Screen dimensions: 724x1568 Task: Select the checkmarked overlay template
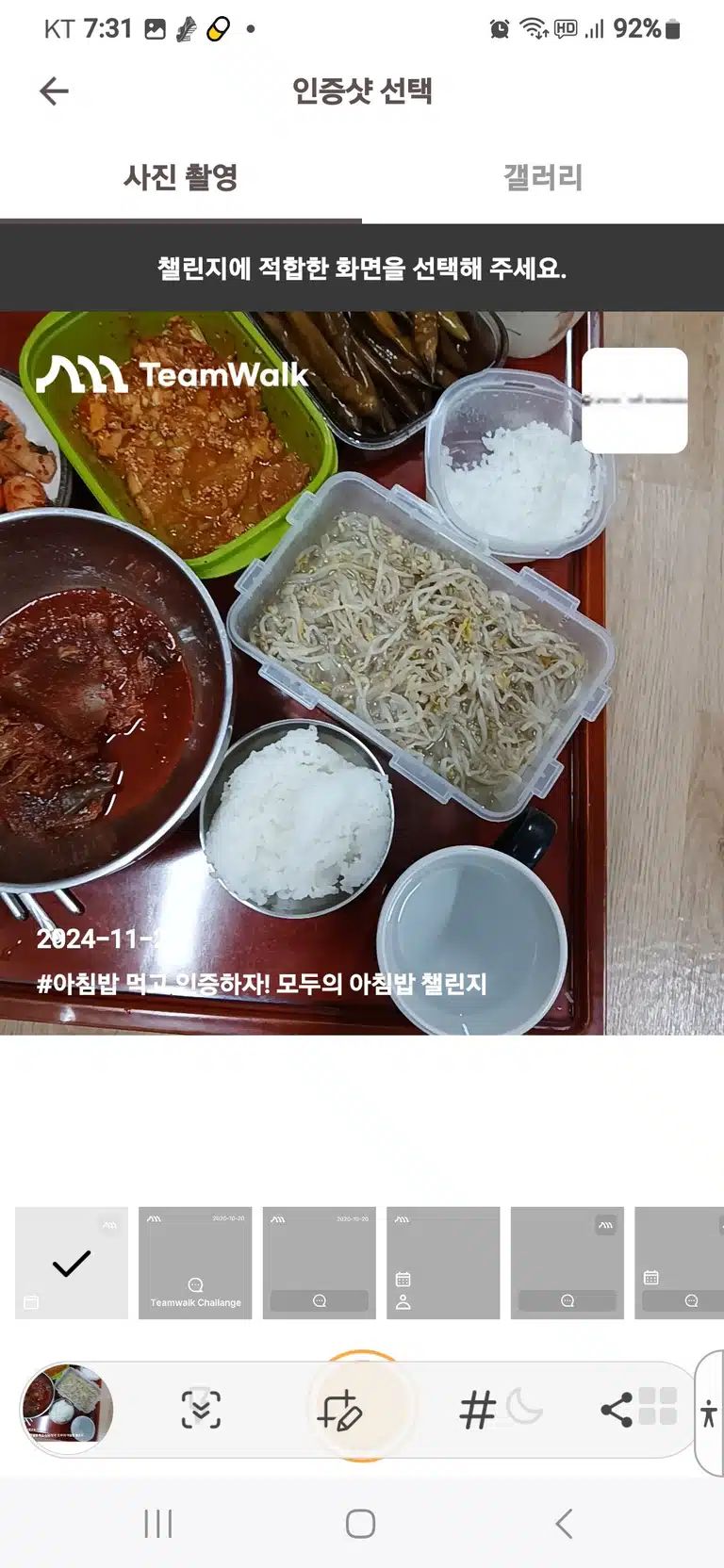[72, 1263]
